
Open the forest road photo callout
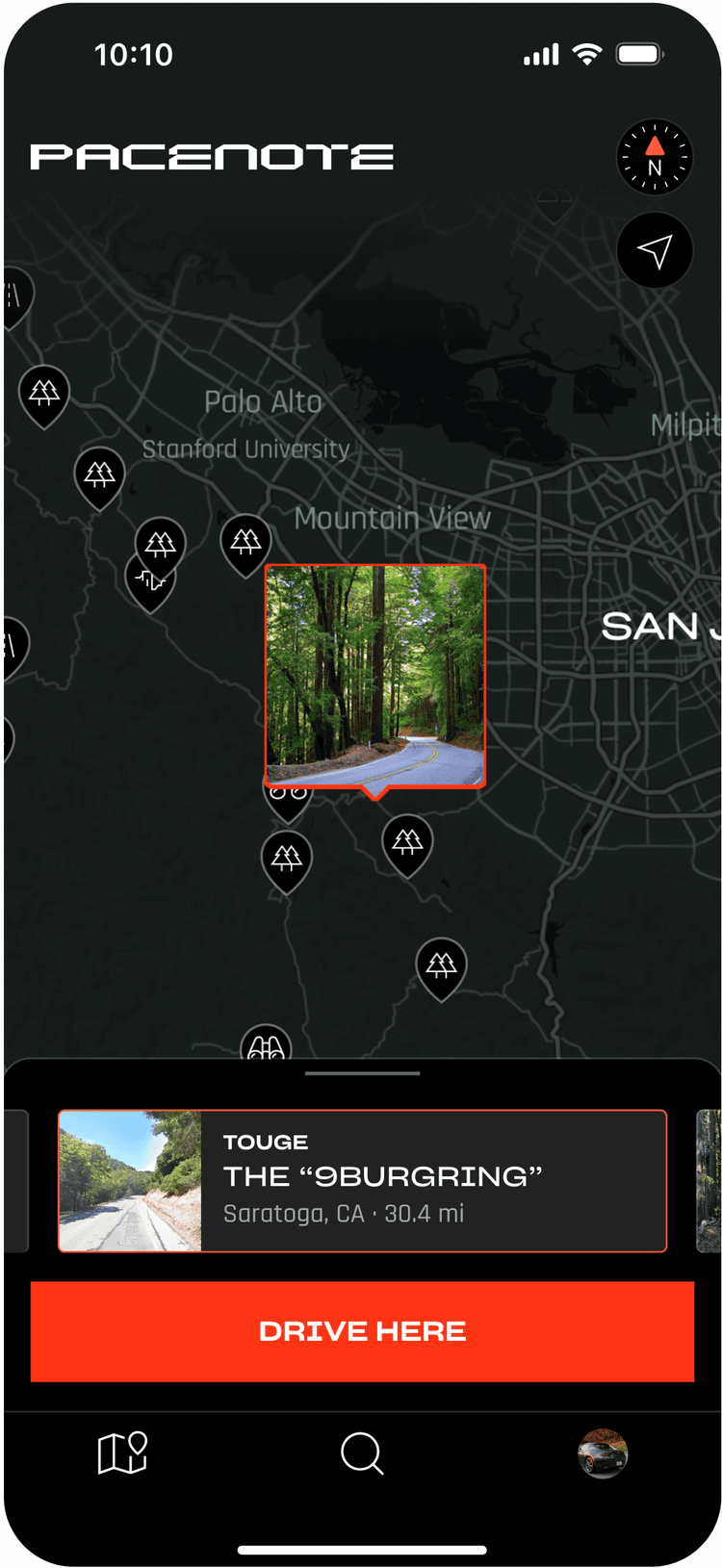(x=375, y=677)
